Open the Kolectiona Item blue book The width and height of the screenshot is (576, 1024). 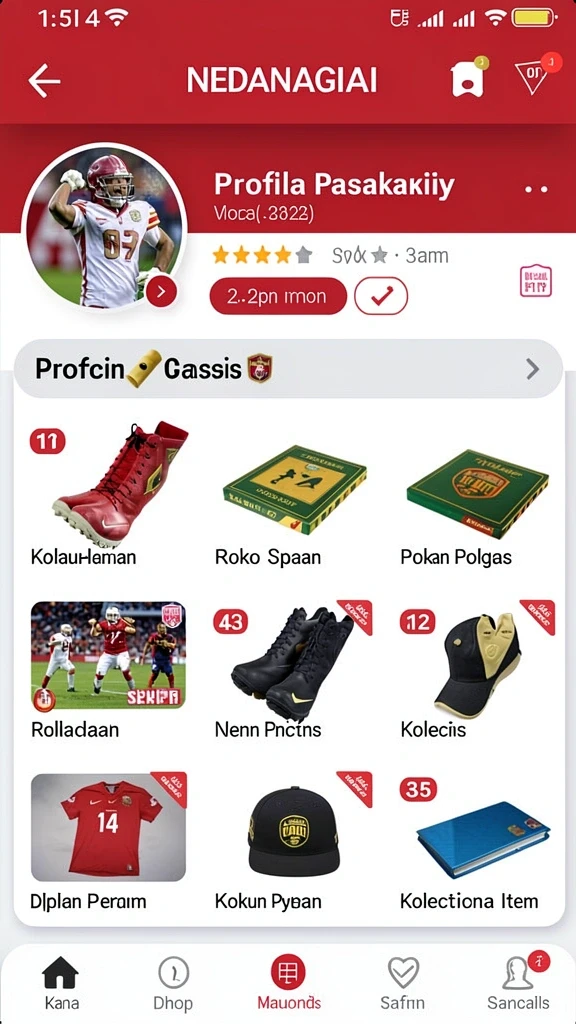click(x=477, y=842)
